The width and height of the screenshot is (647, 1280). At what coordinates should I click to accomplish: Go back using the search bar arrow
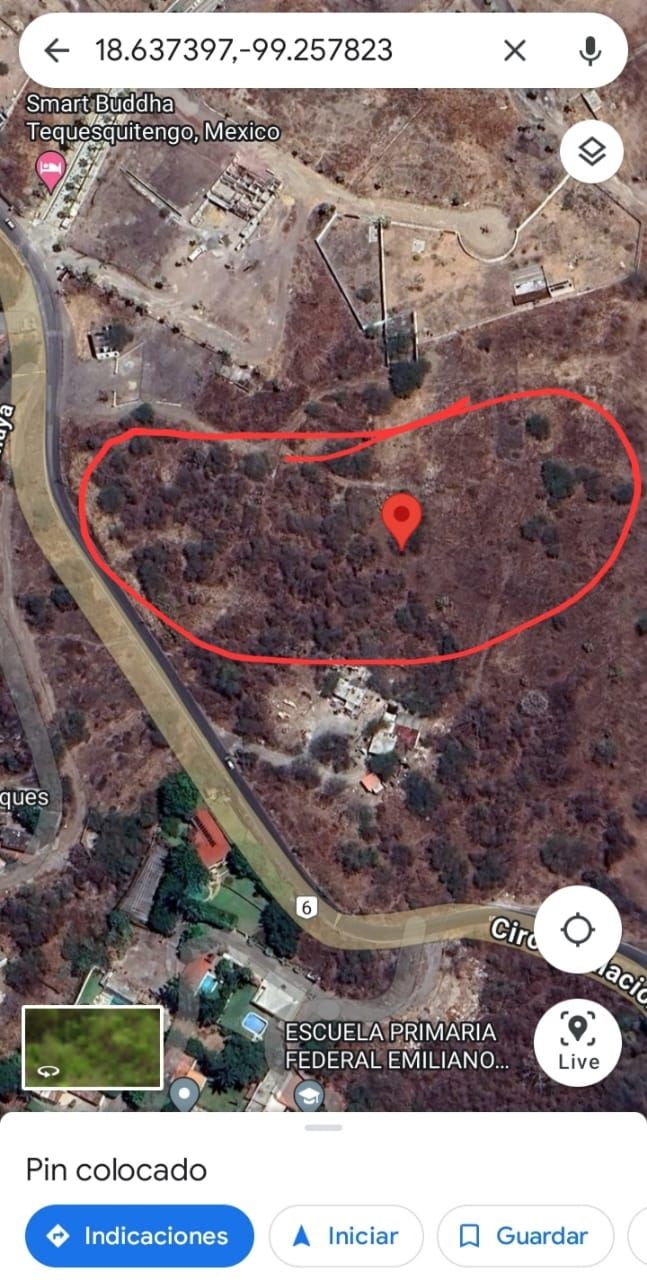tap(57, 50)
